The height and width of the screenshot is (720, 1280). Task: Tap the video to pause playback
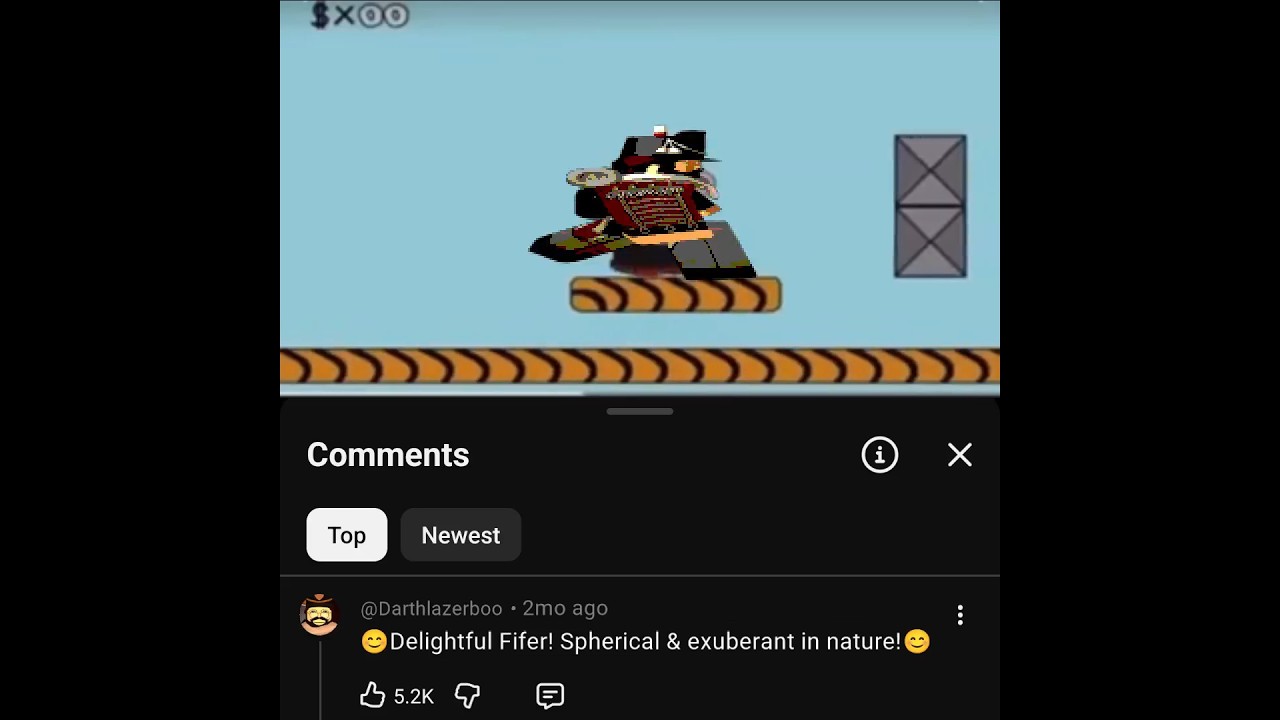pos(640,198)
